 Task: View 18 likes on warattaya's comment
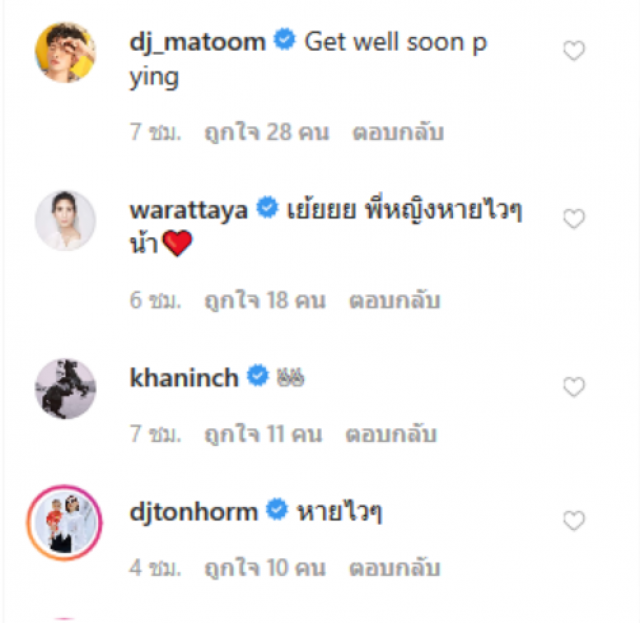click(x=265, y=300)
